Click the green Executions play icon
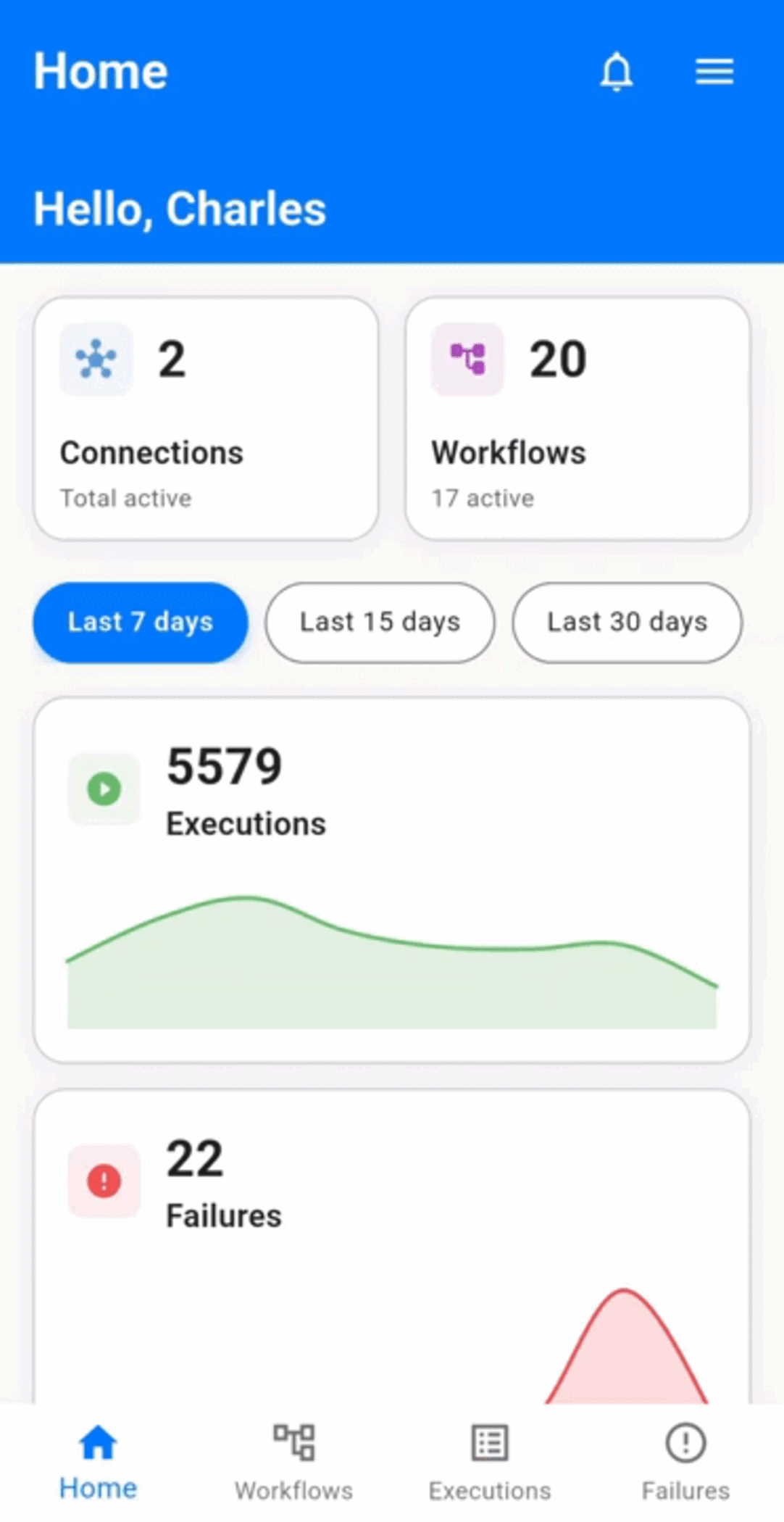The image size is (784, 1522). tap(104, 789)
